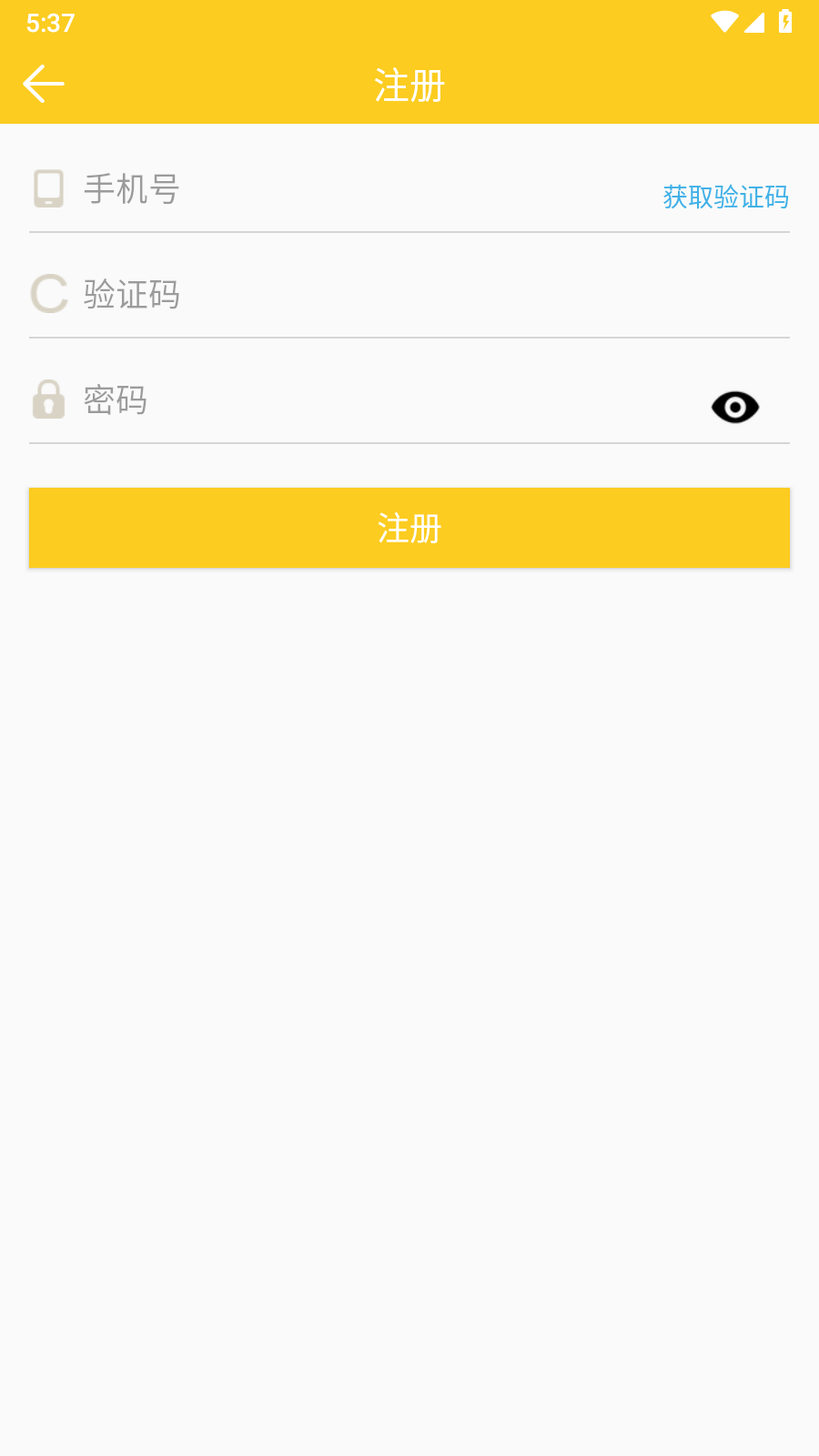This screenshot has width=819, height=1456.
Task: Submit with the yellow 注册 button
Action: pos(409,528)
